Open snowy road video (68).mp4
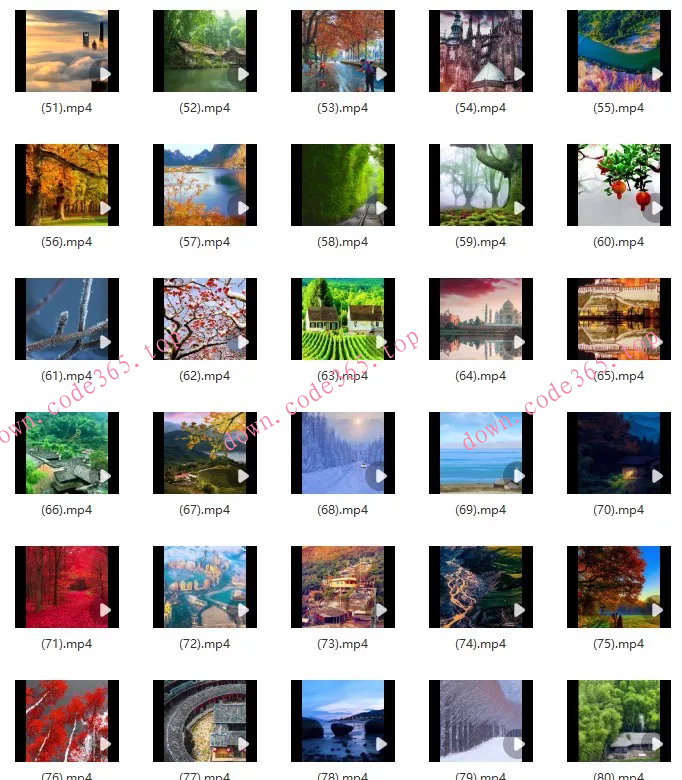Viewport: 682px width, 780px height. 343,453
